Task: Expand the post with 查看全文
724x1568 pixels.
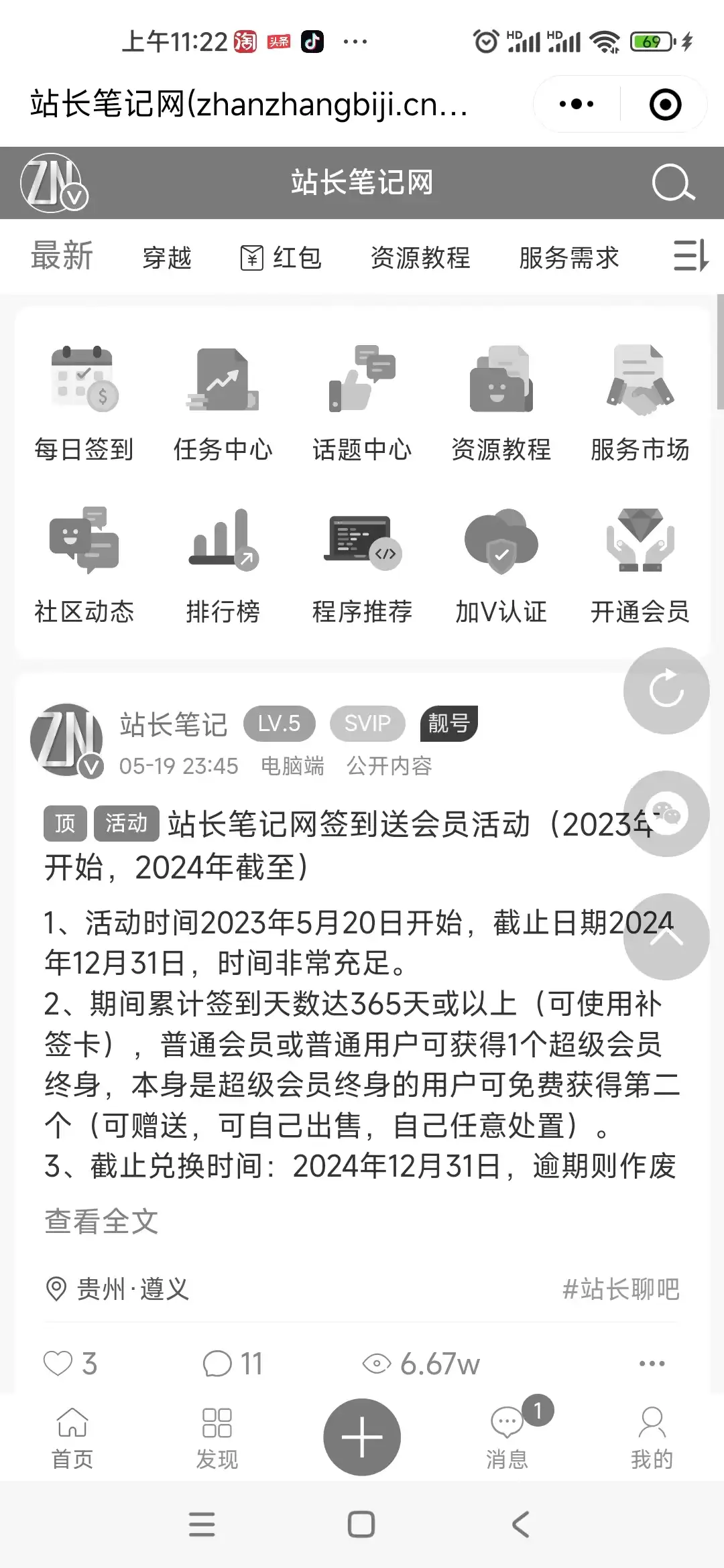Action: (x=101, y=1222)
